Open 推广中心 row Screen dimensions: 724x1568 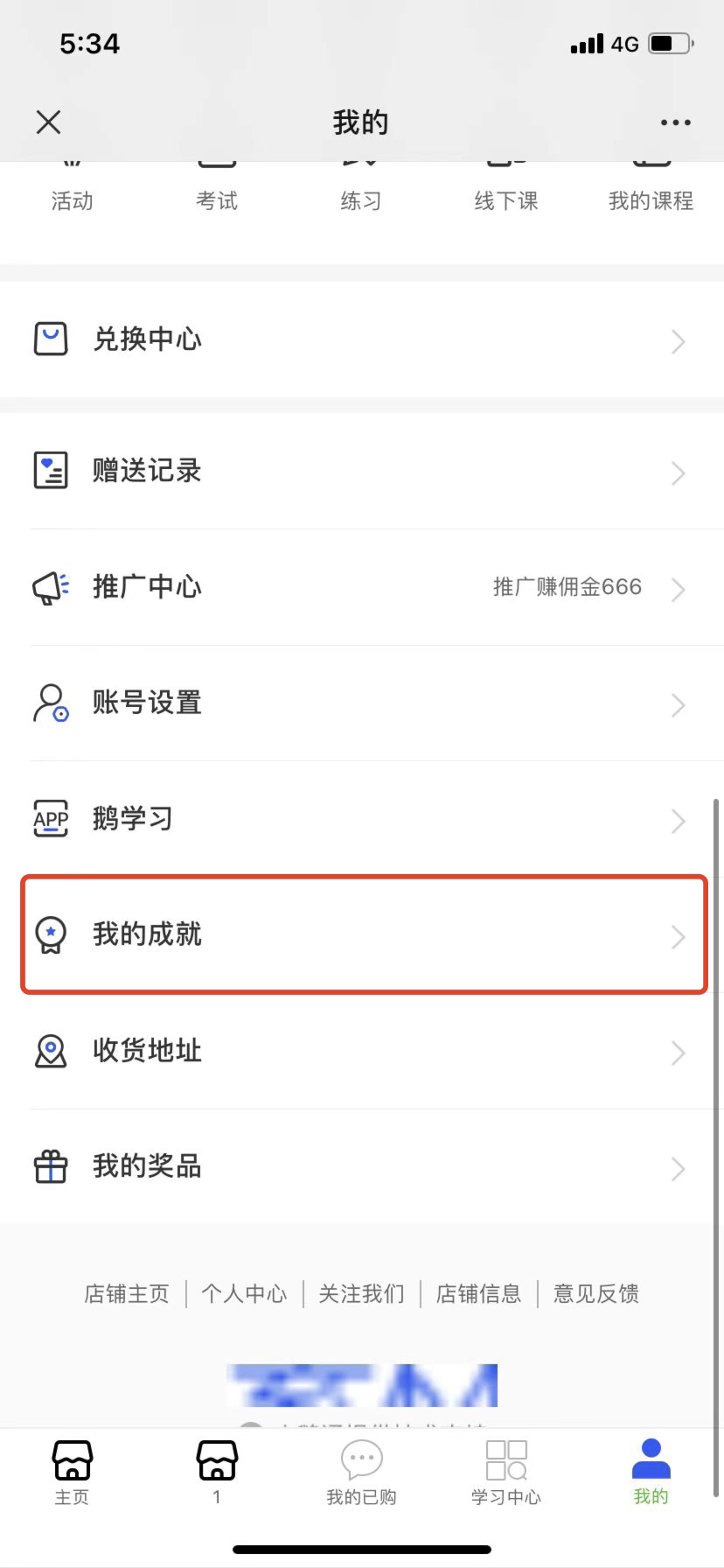tap(362, 587)
